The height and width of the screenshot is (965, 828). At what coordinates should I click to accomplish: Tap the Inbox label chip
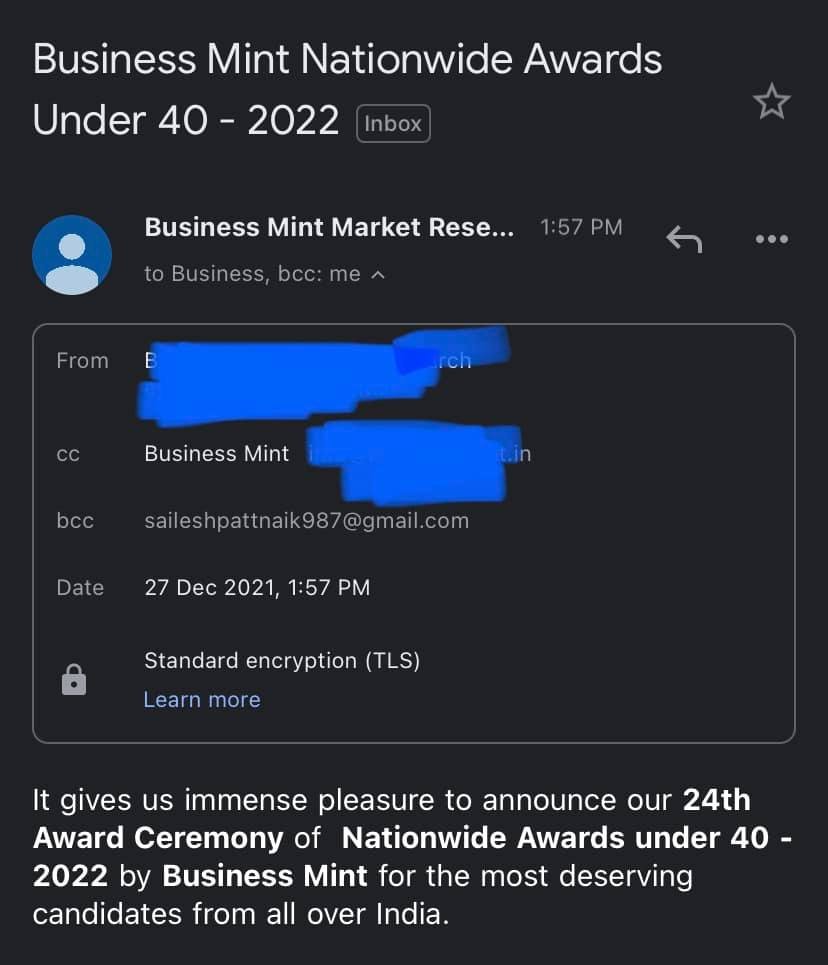393,124
